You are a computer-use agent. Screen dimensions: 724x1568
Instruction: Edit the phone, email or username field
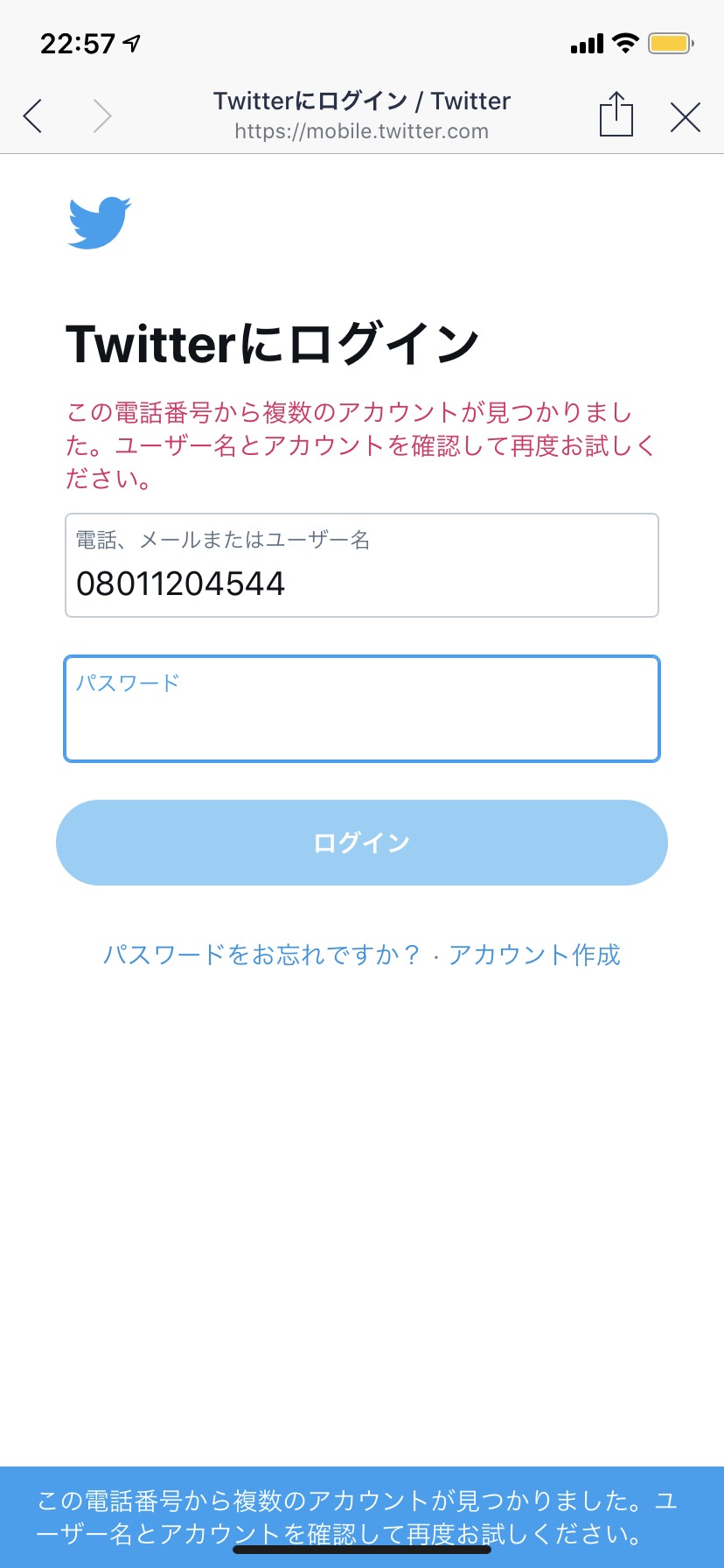coord(362,565)
